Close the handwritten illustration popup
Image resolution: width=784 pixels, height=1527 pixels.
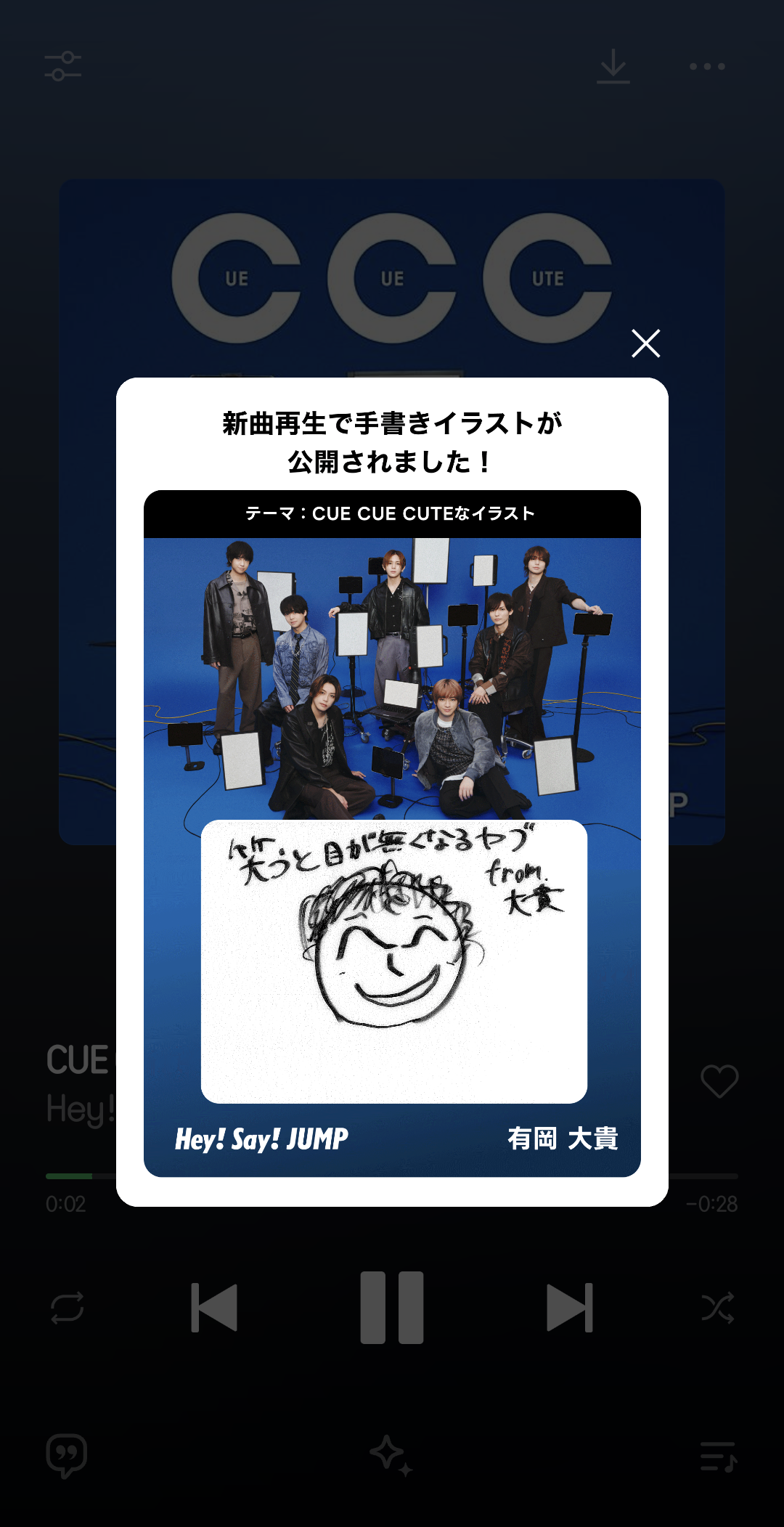click(645, 343)
